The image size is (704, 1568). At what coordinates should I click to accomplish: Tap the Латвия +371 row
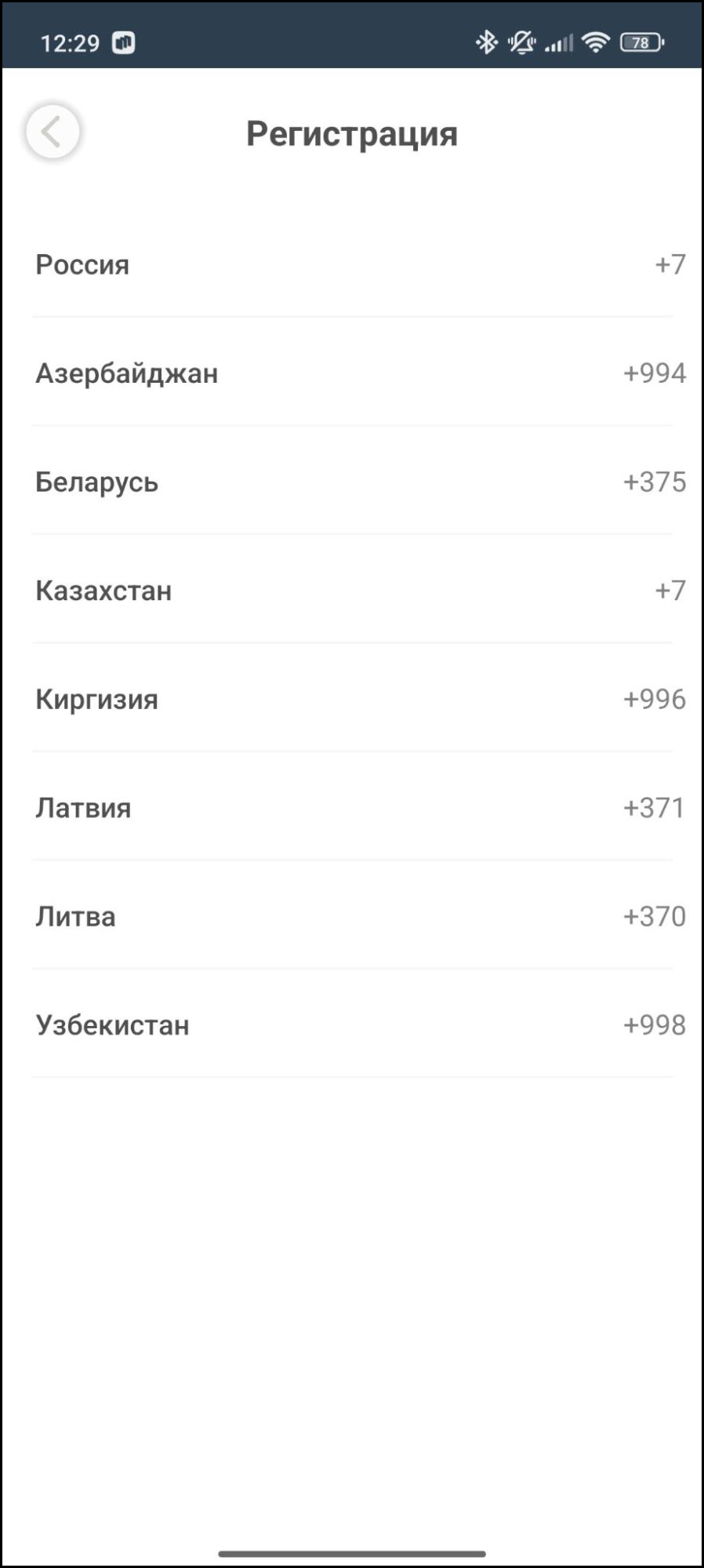[352, 807]
